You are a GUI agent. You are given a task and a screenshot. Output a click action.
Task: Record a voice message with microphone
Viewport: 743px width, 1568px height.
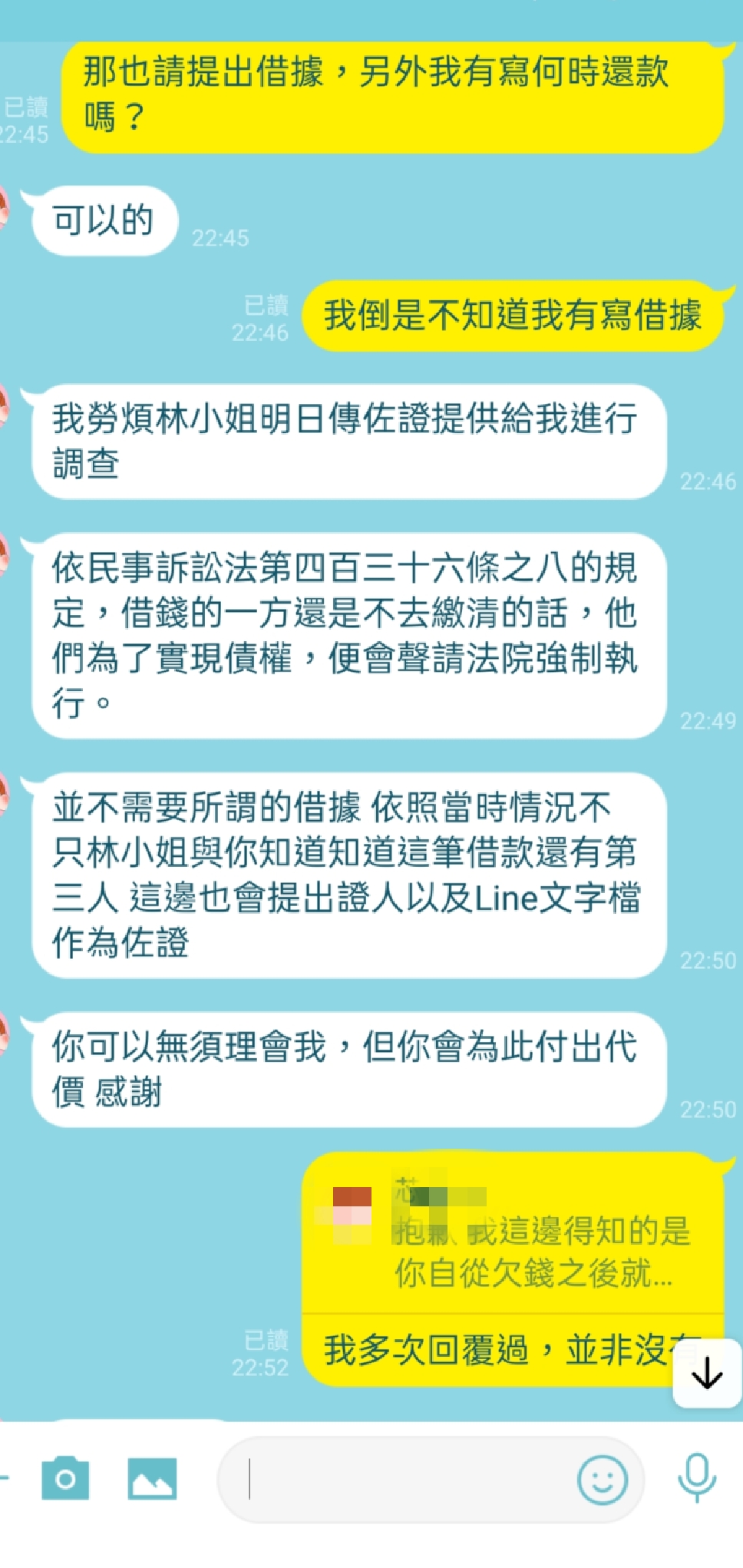[x=697, y=1478]
